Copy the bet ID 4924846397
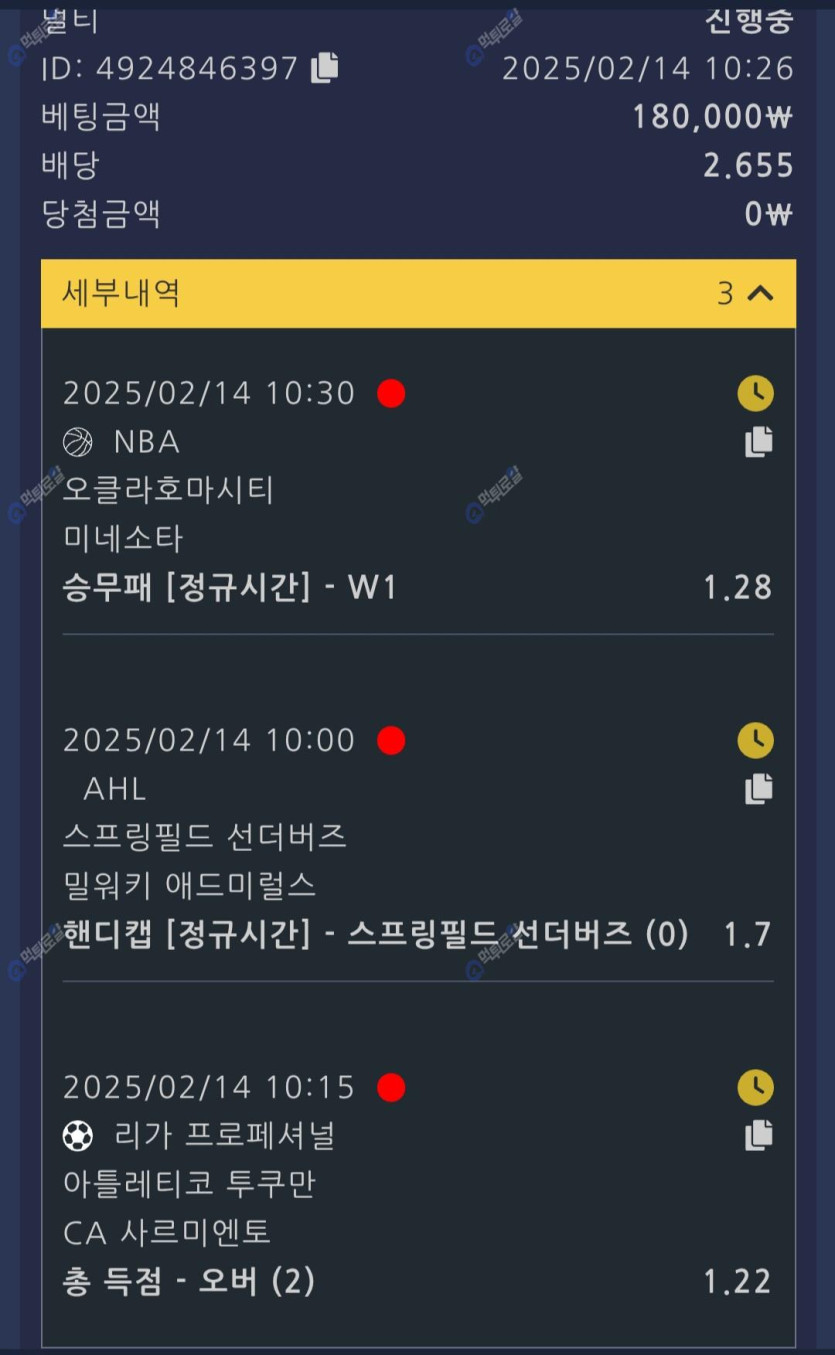This screenshot has width=835, height=1355. pyautogui.click(x=325, y=67)
